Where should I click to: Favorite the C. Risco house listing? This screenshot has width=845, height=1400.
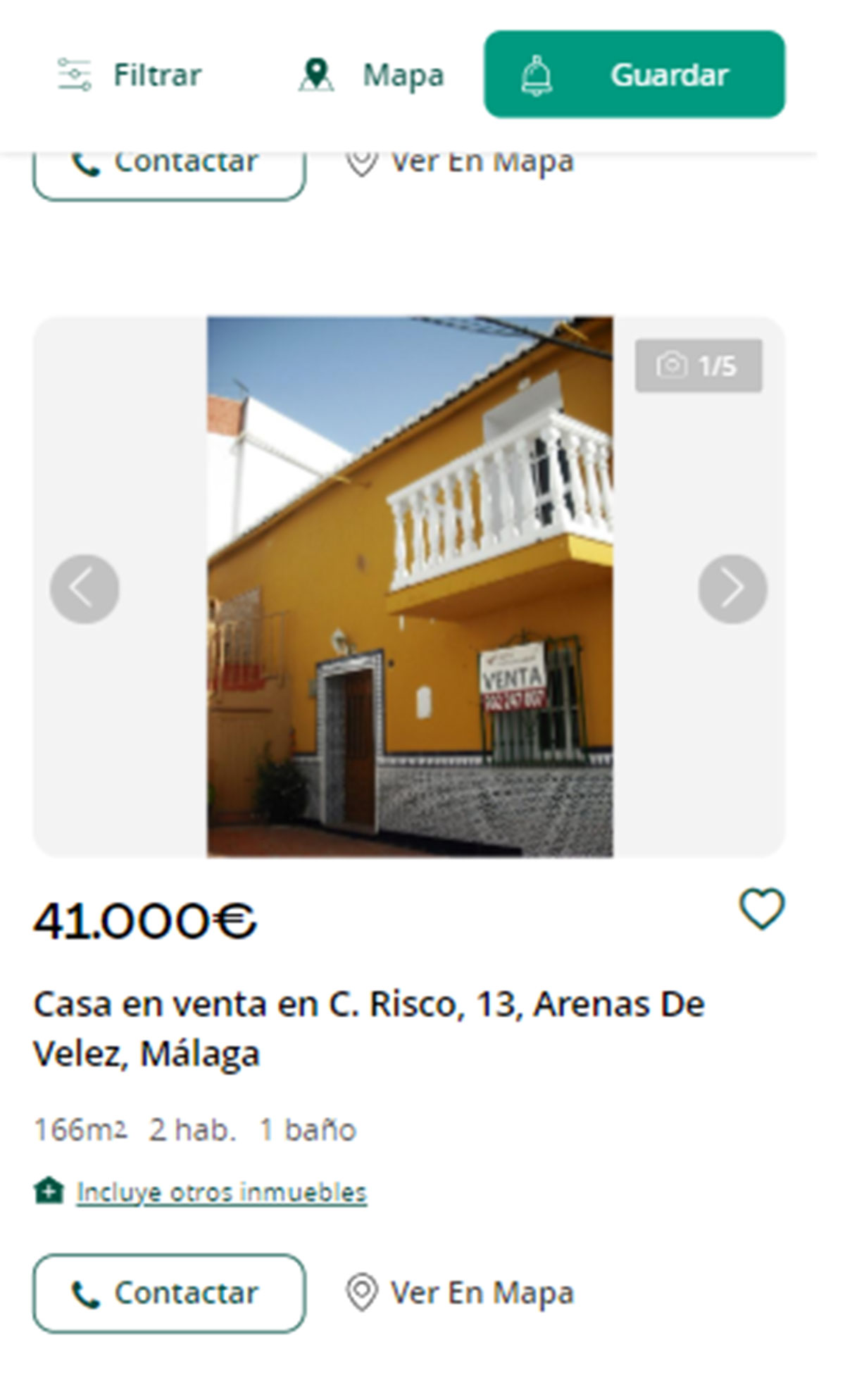click(x=761, y=908)
